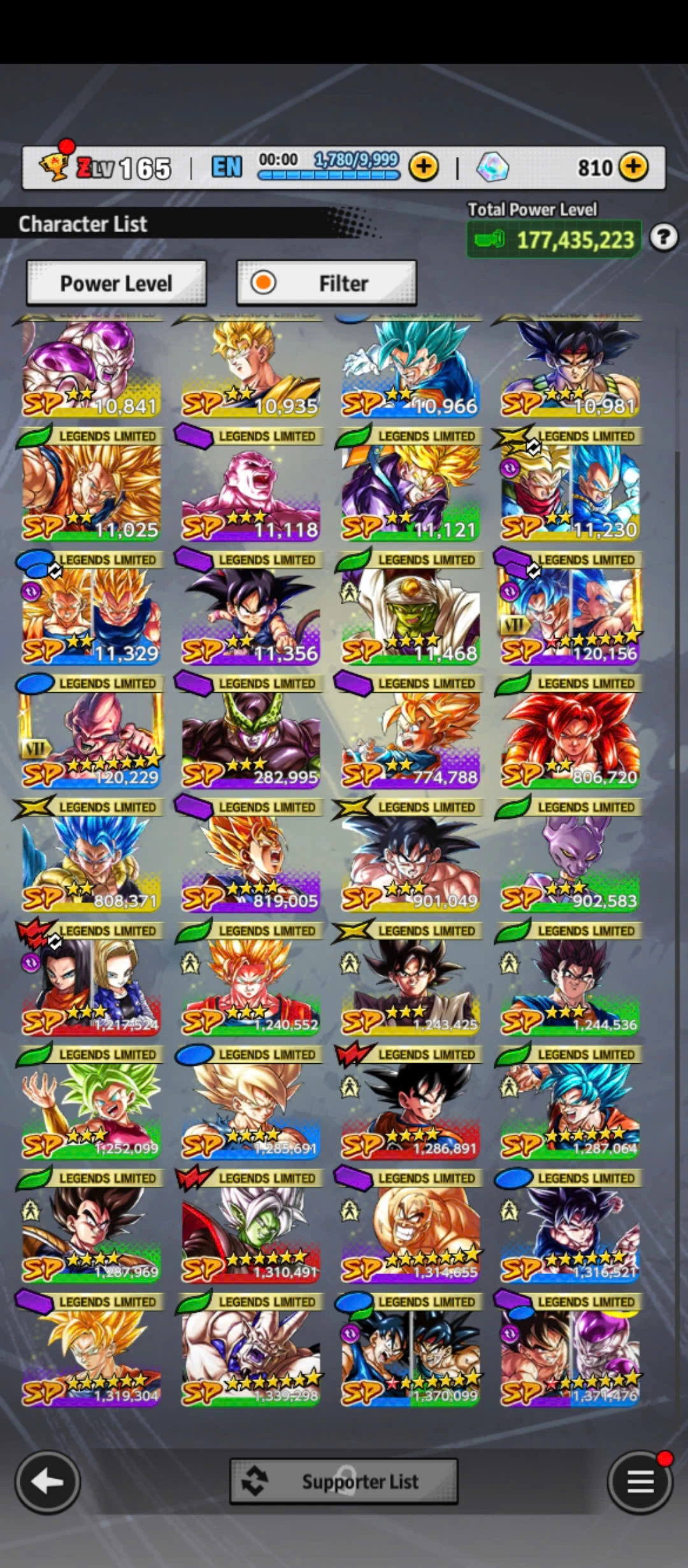688x1568 pixels.
Task: Buy more crystals with the plus beside 810
Action: click(x=633, y=168)
